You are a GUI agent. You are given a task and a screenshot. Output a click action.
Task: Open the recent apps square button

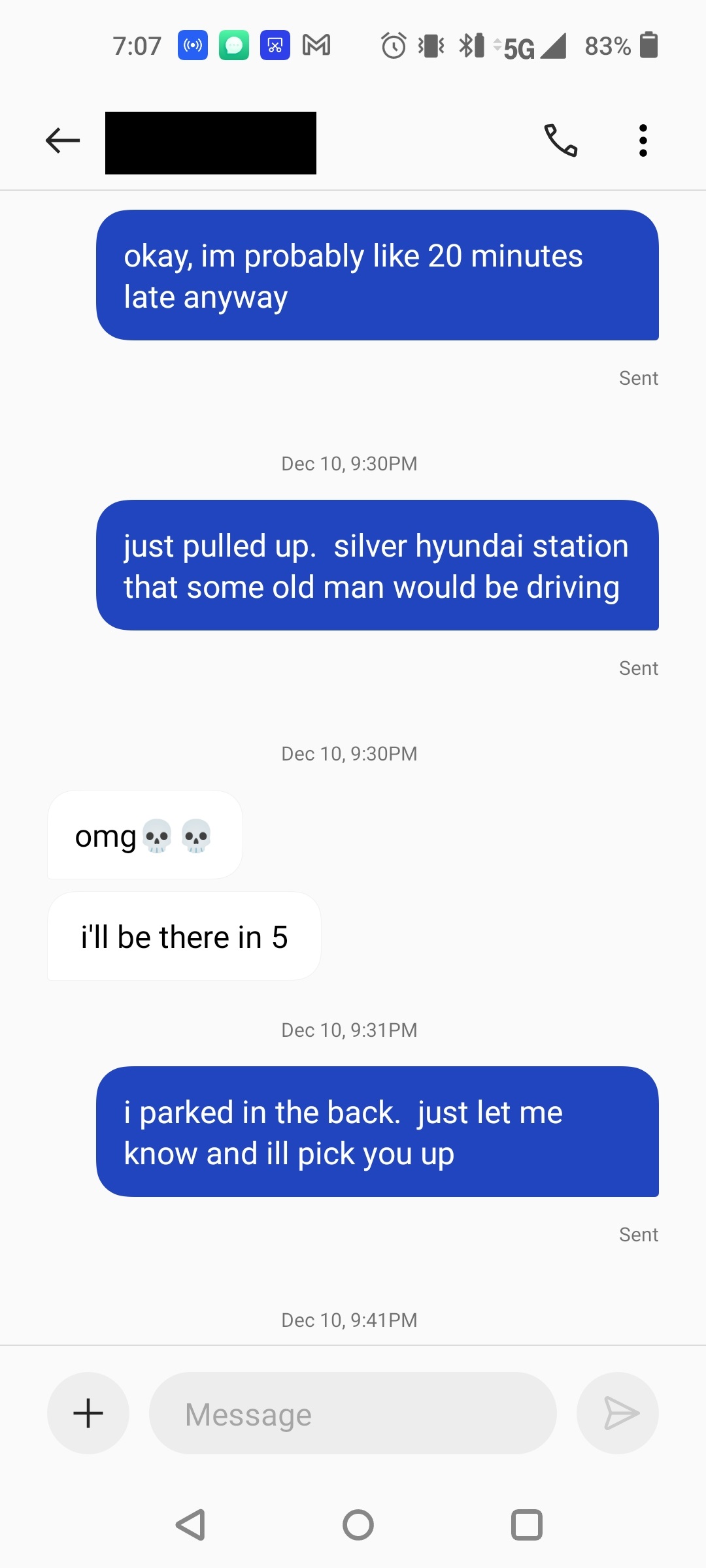coord(526,1525)
